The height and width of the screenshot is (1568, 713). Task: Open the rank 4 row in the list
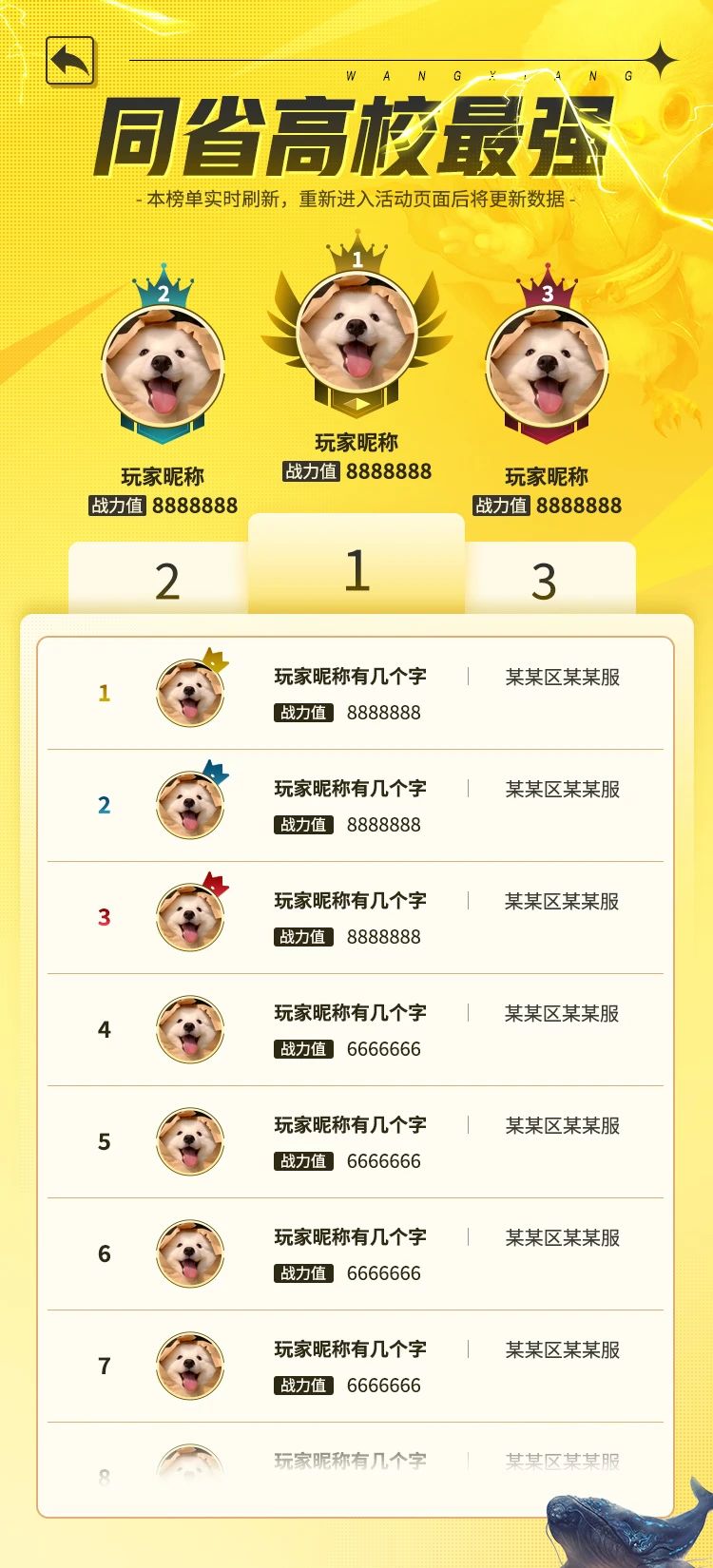[356, 1030]
